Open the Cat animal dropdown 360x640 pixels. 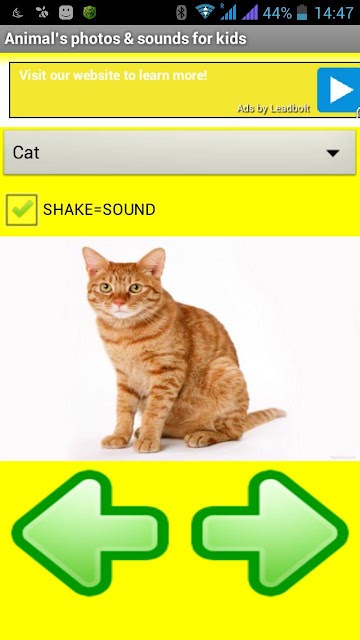[x=180, y=153]
